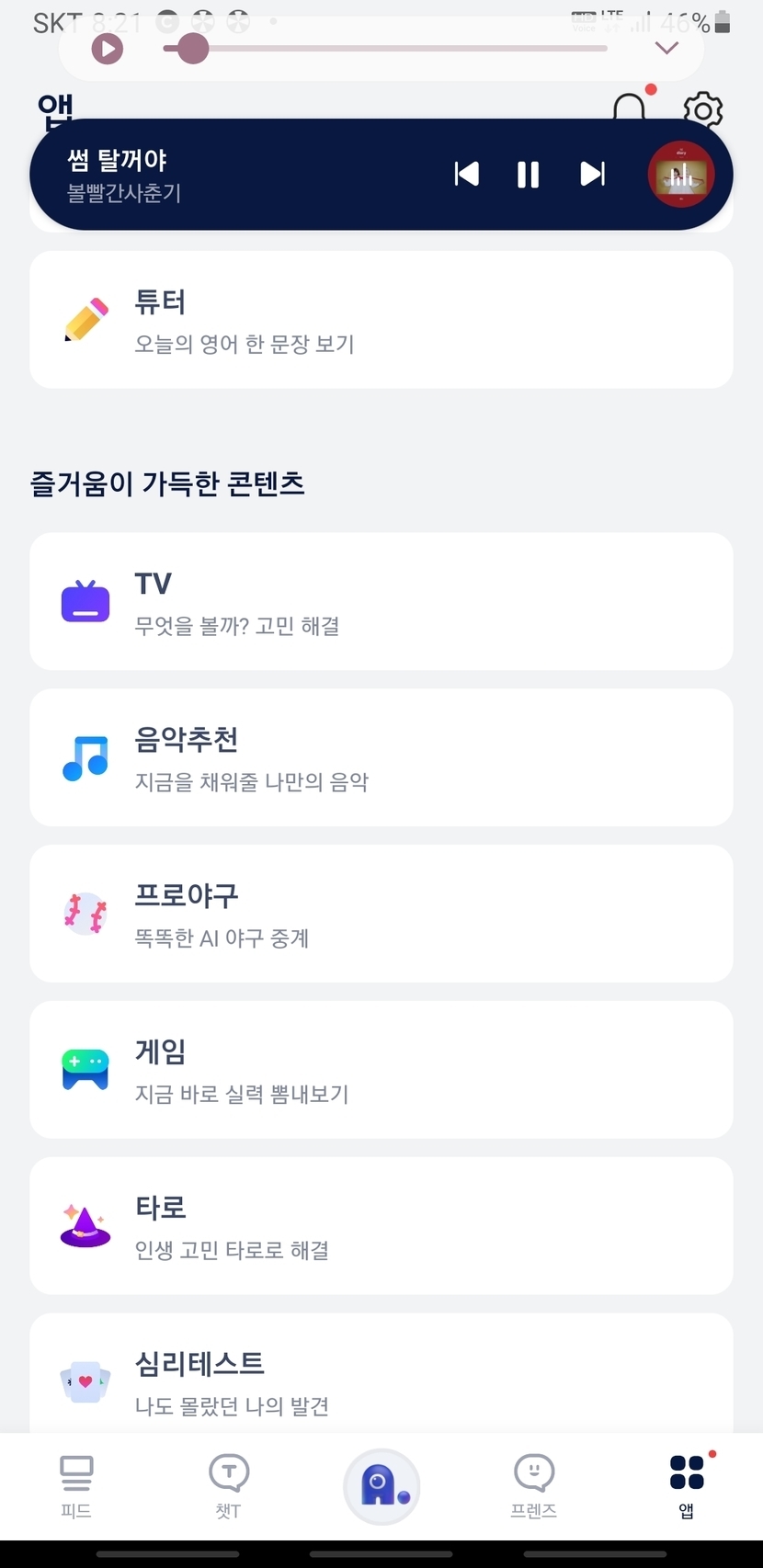Open the now-playing album art
This screenshot has width=763, height=1568.
coord(681,175)
